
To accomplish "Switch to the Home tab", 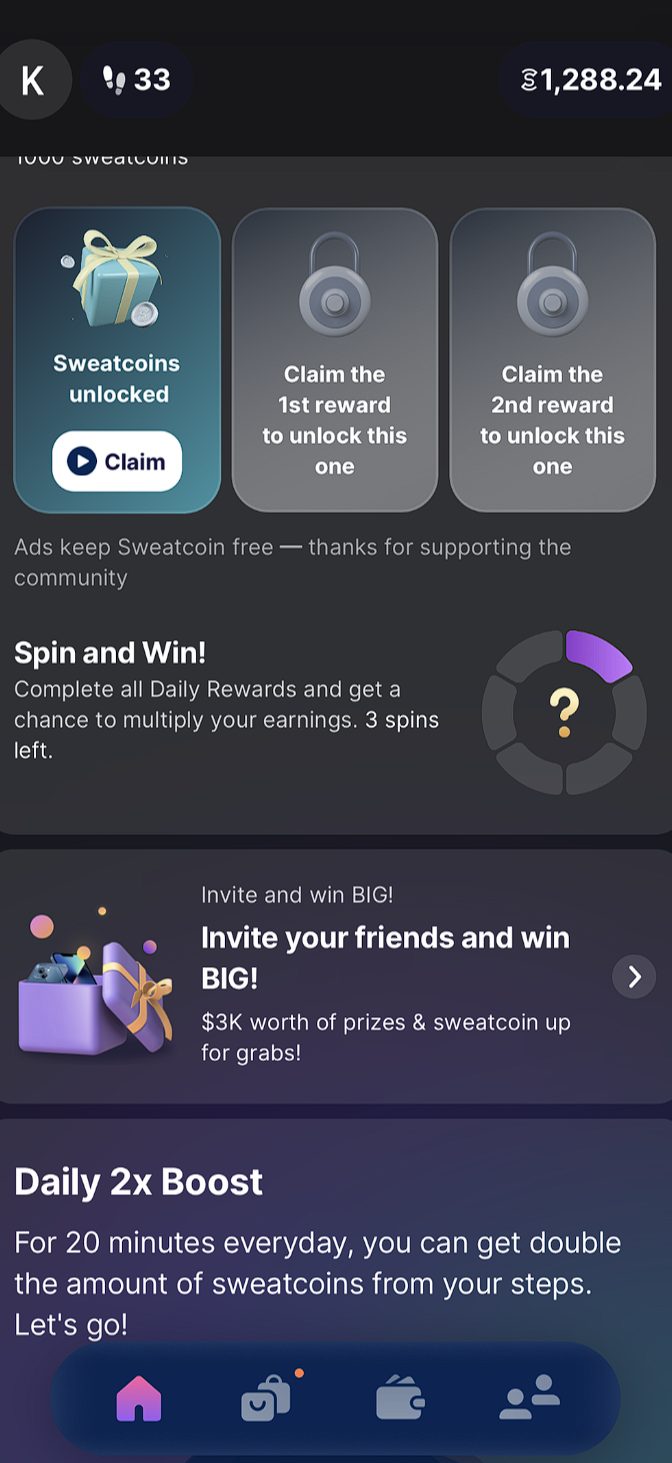I will click(x=139, y=1398).
